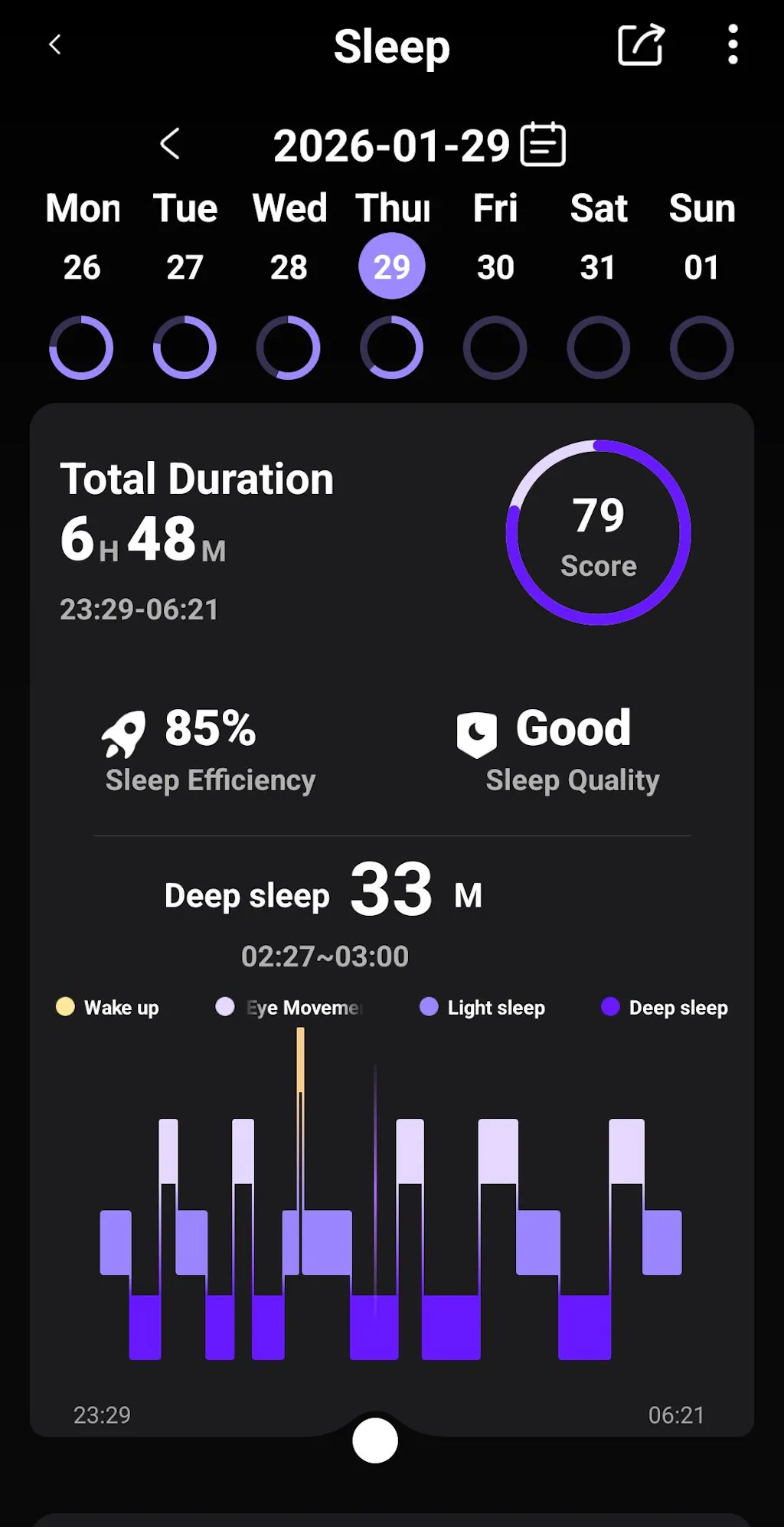This screenshot has height=1527, width=784.
Task: Select Tuesday 27
Action: click(185, 267)
